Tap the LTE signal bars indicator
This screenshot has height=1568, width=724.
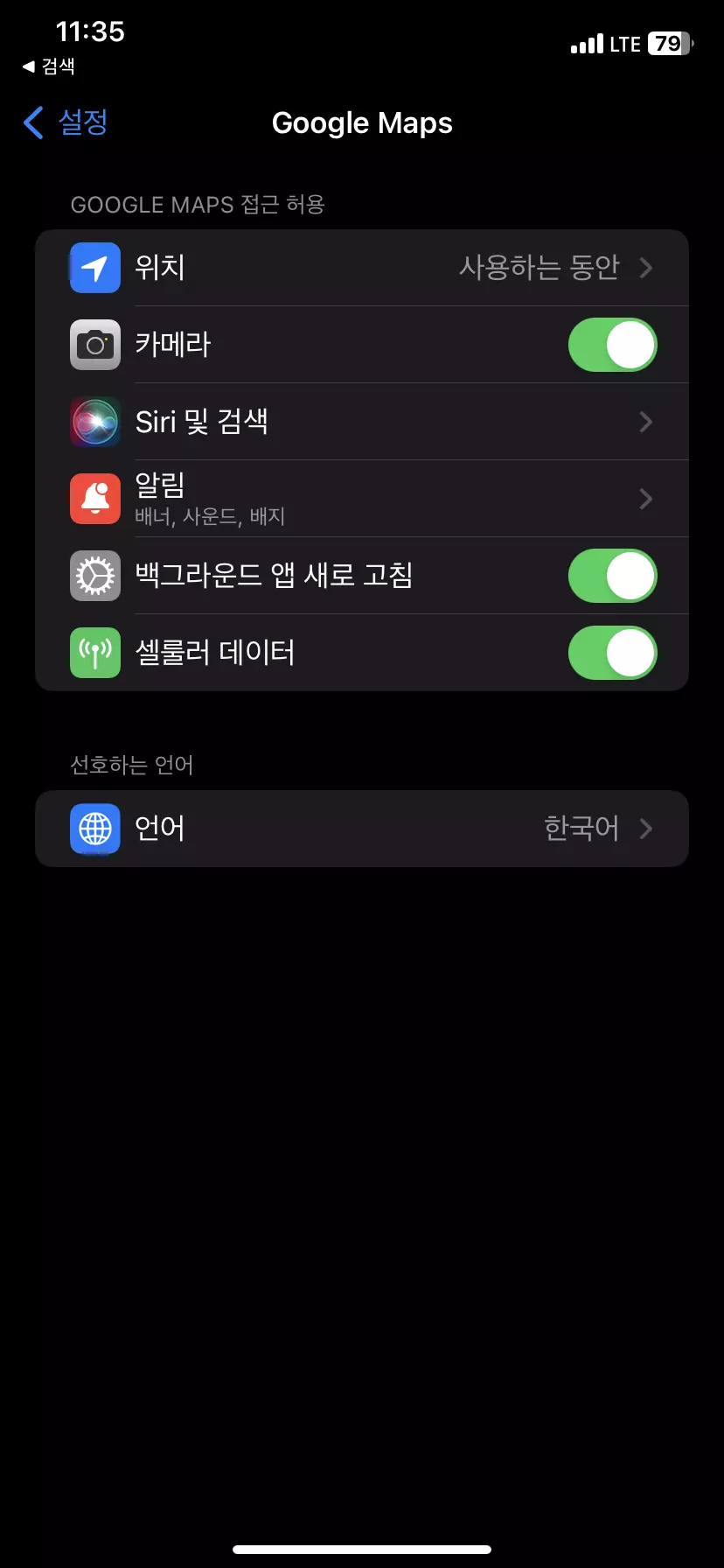(x=589, y=43)
